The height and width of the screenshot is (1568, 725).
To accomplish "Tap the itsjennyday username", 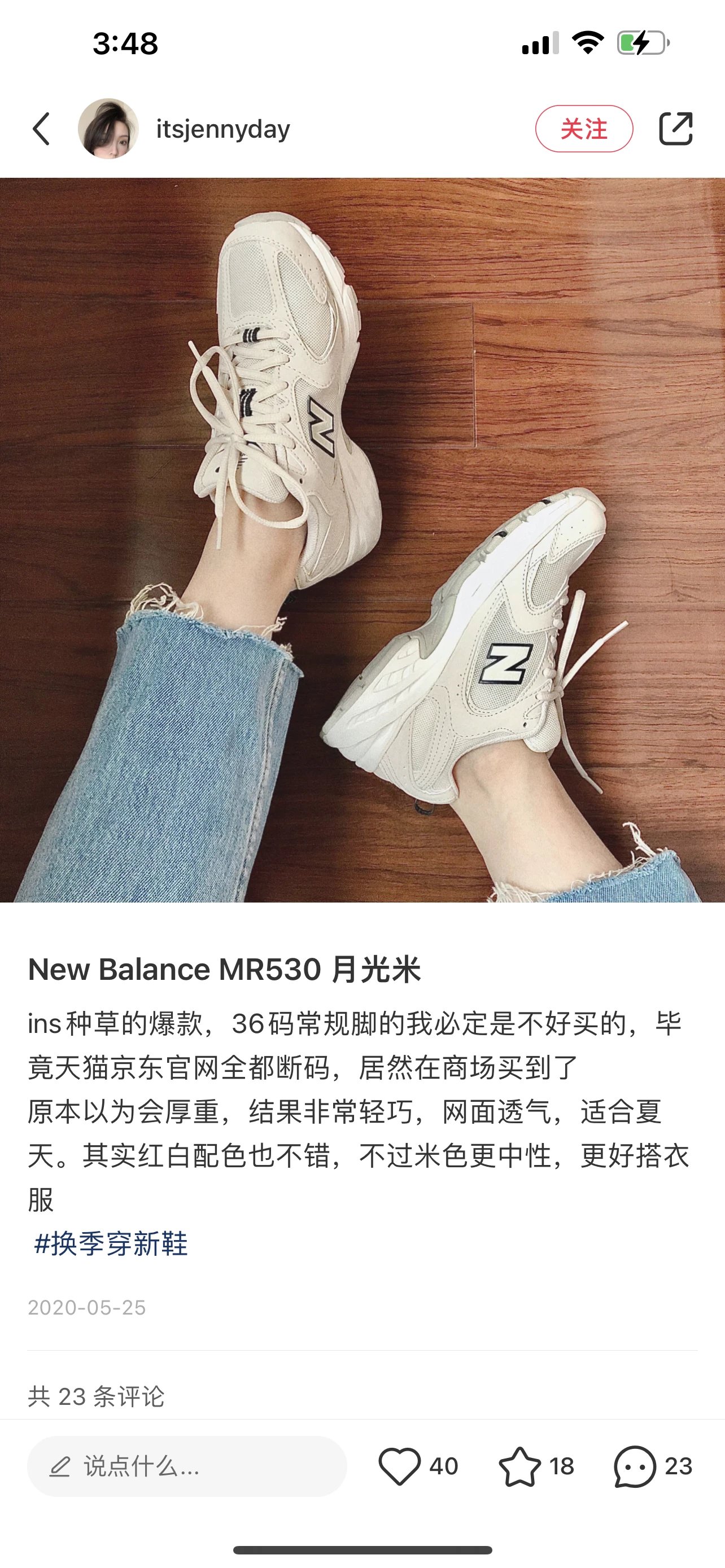I will 223,129.
